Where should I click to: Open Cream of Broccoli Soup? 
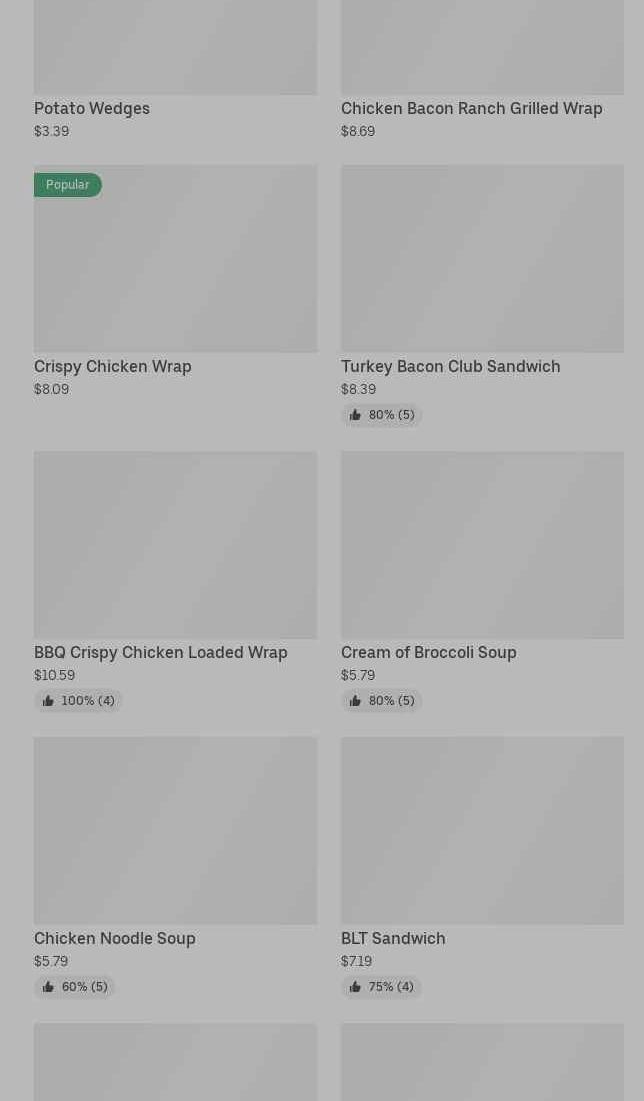[x=482, y=581]
